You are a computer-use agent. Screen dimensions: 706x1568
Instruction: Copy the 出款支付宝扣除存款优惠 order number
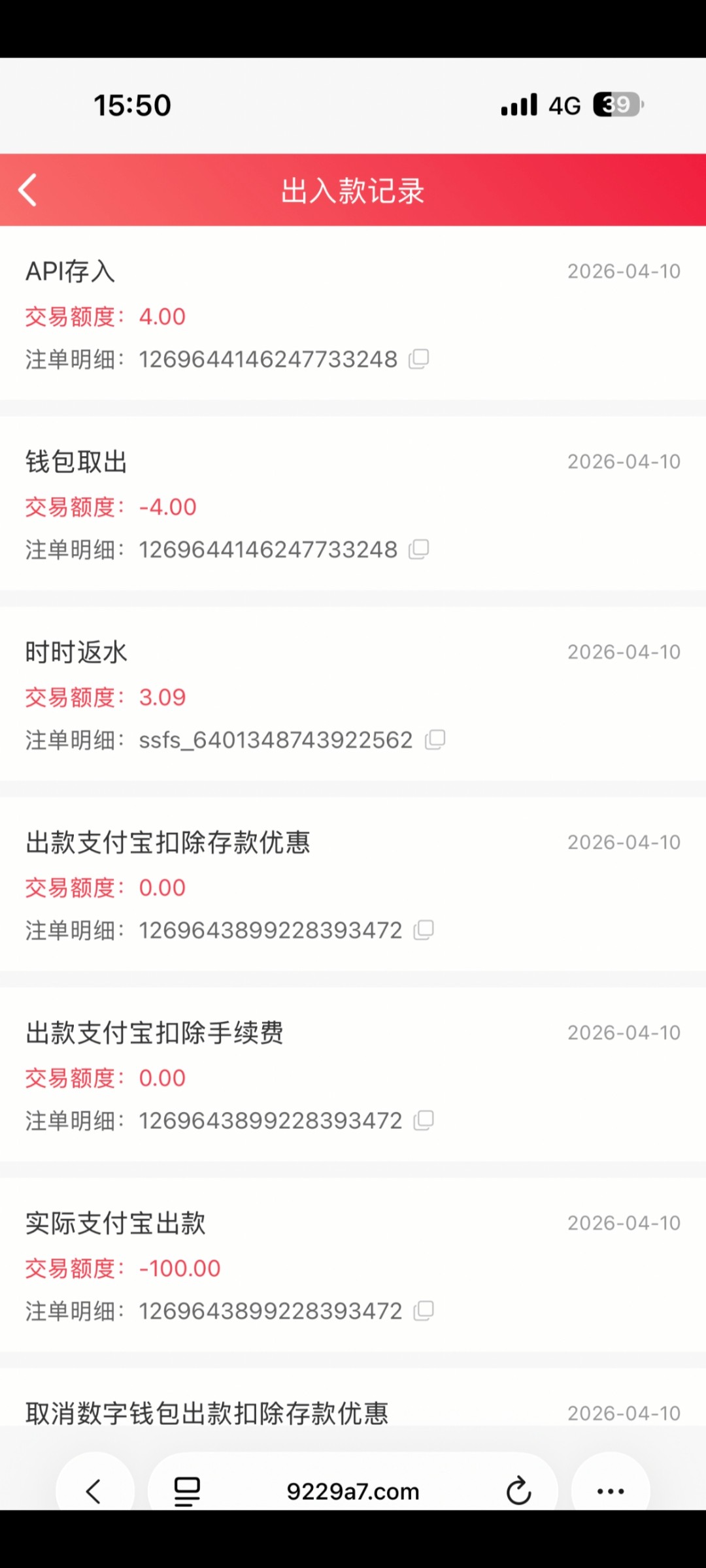pos(424,930)
